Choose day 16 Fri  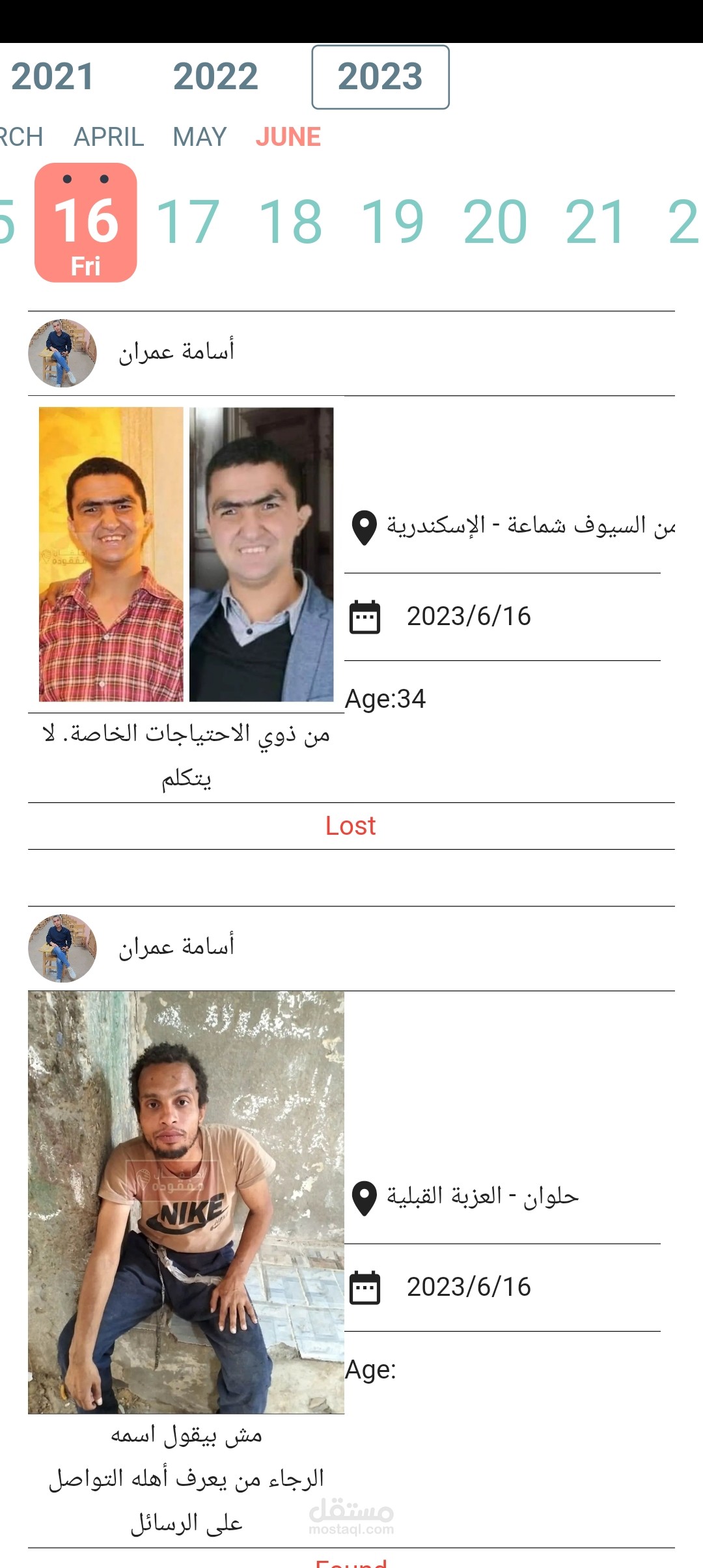click(x=85, y=223)
